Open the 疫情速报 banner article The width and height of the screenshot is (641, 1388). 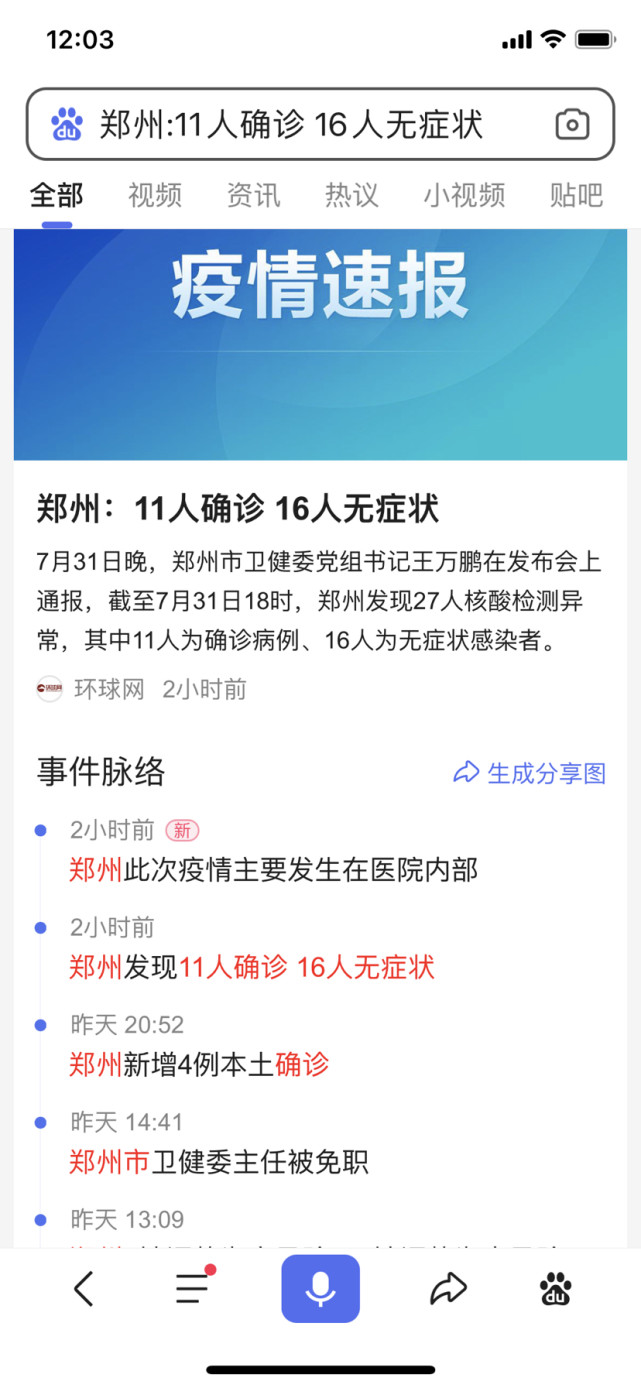pyautogui.click(x=320, y=345)
